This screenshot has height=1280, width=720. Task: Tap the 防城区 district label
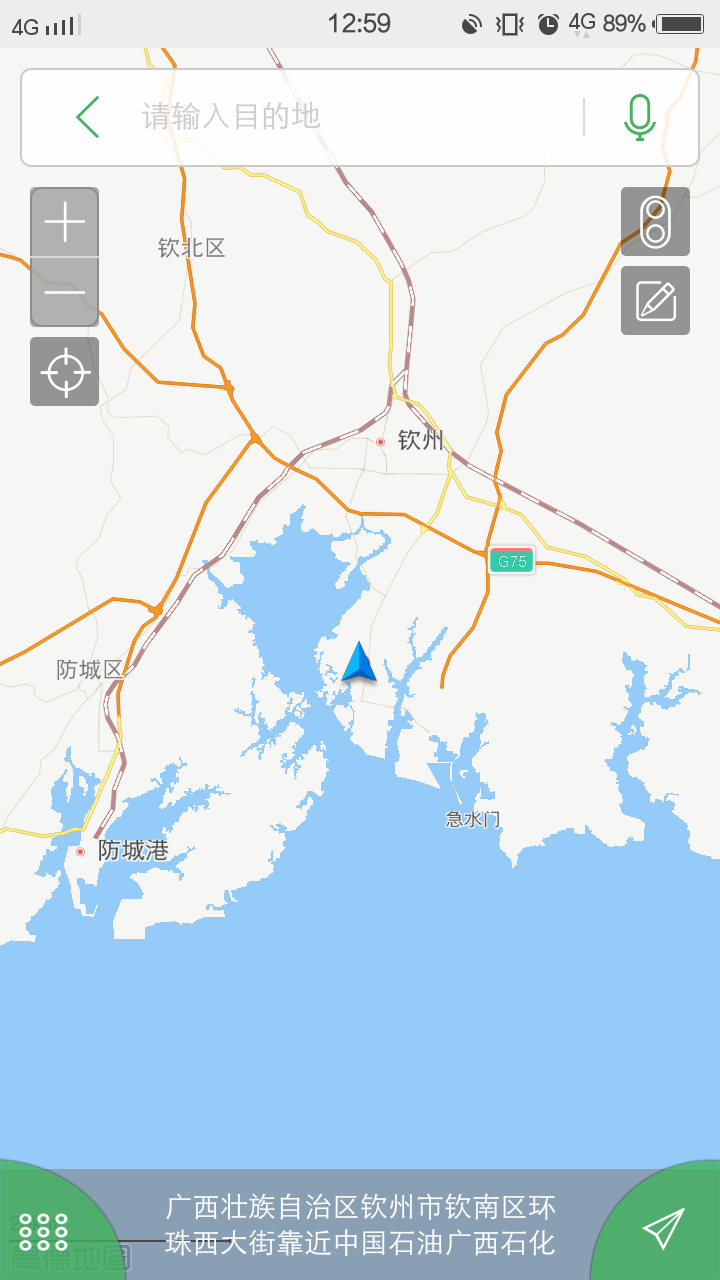(x=88, y=671)
